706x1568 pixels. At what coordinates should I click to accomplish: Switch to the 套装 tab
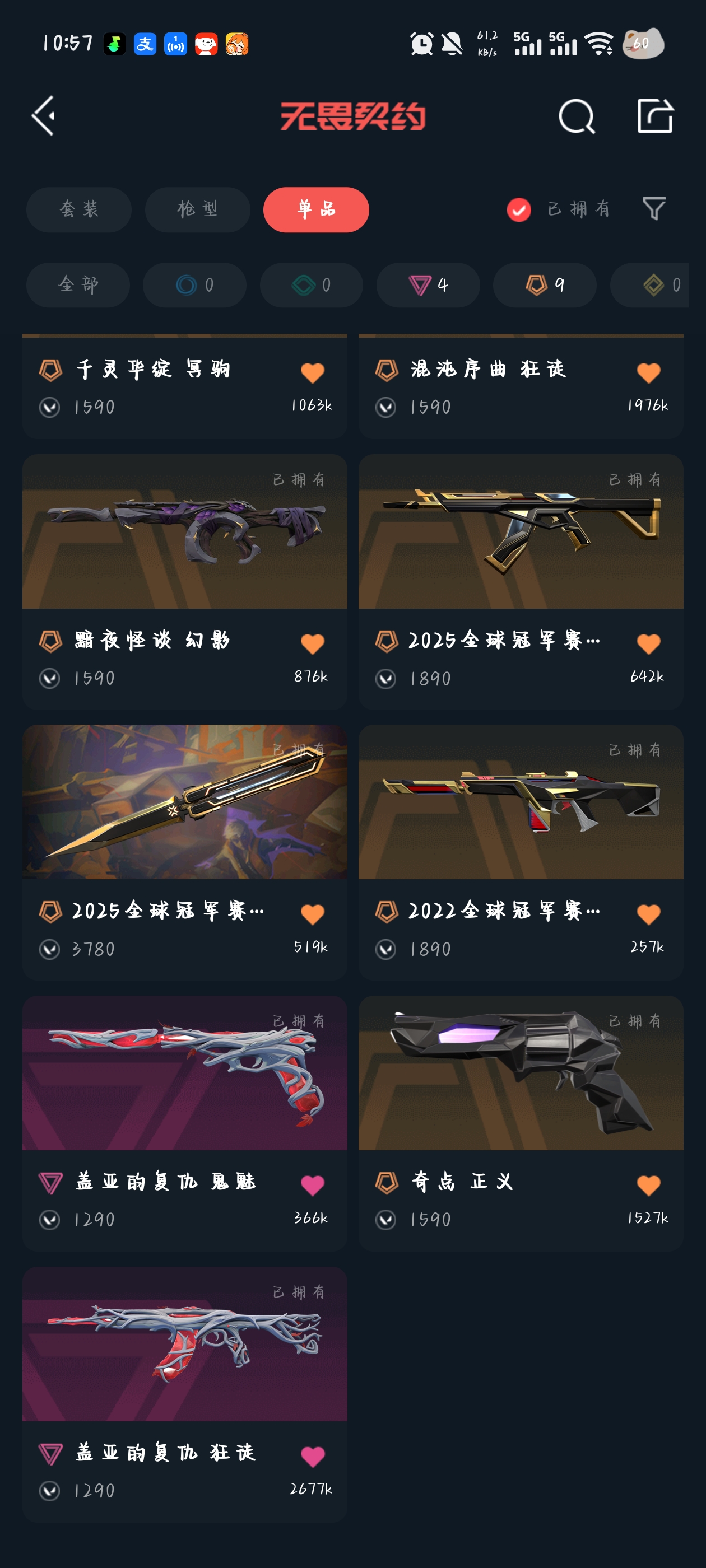(78, 209)
